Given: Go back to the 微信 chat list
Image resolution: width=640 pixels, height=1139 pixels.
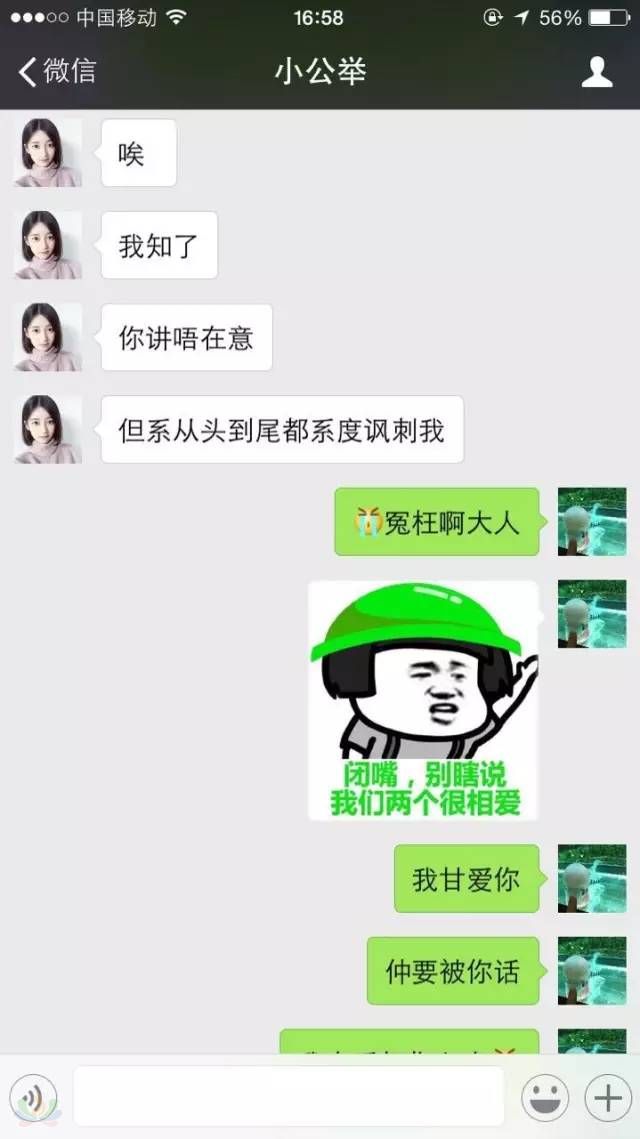Looking at the screenshot, I should [x=57, y=71].
